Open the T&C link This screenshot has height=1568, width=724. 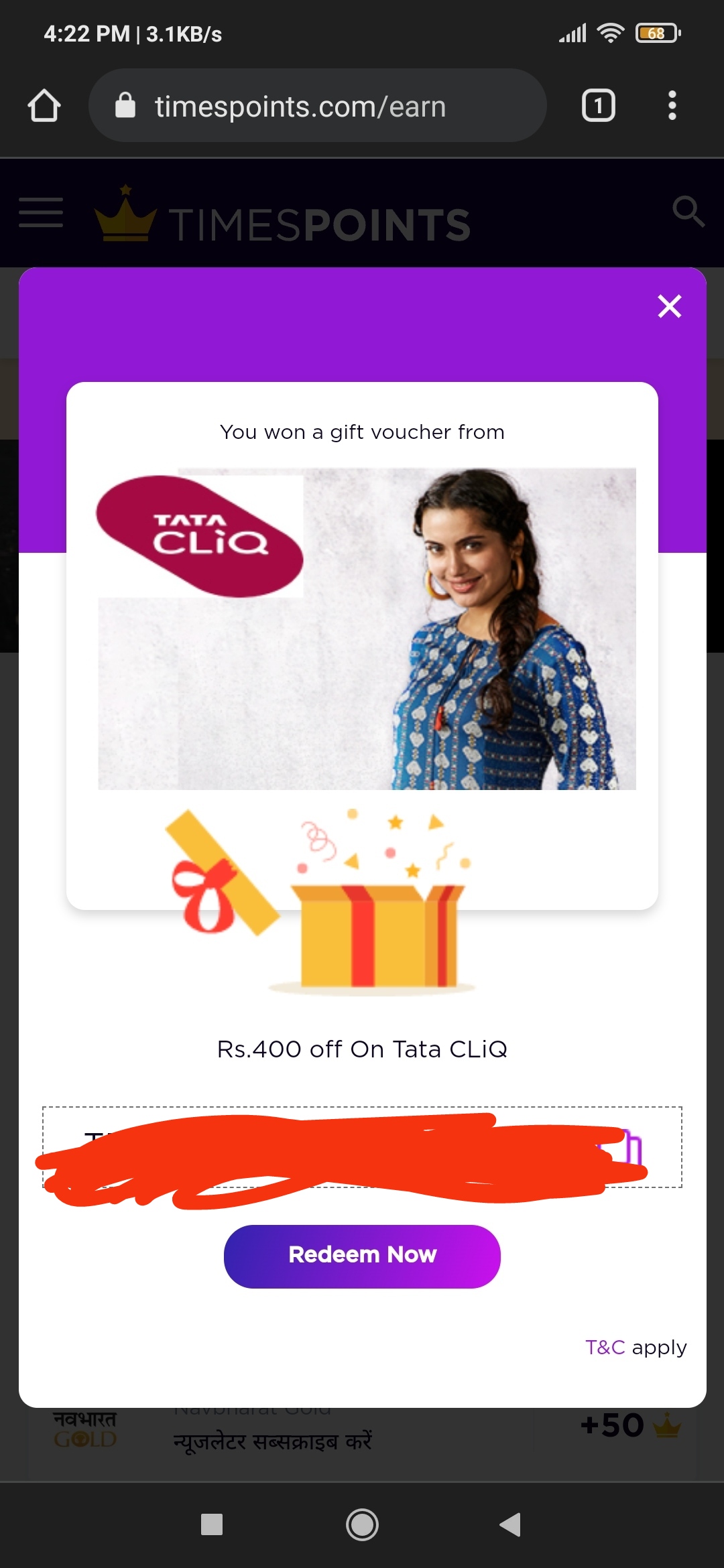pyautogui.click(x=605, y=1347)
